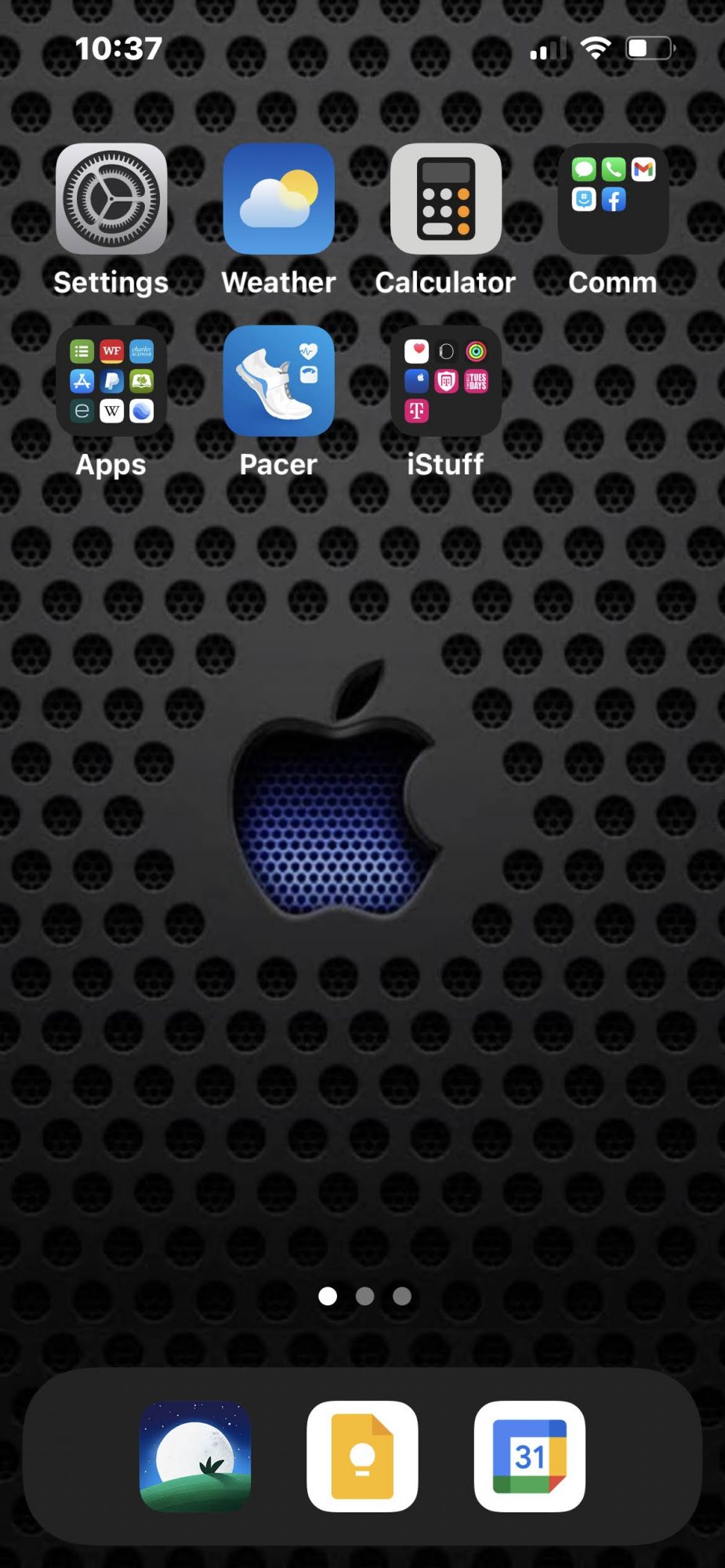Open Google Calendar from the dock

pyautogui.click(x=529, y=1456)
